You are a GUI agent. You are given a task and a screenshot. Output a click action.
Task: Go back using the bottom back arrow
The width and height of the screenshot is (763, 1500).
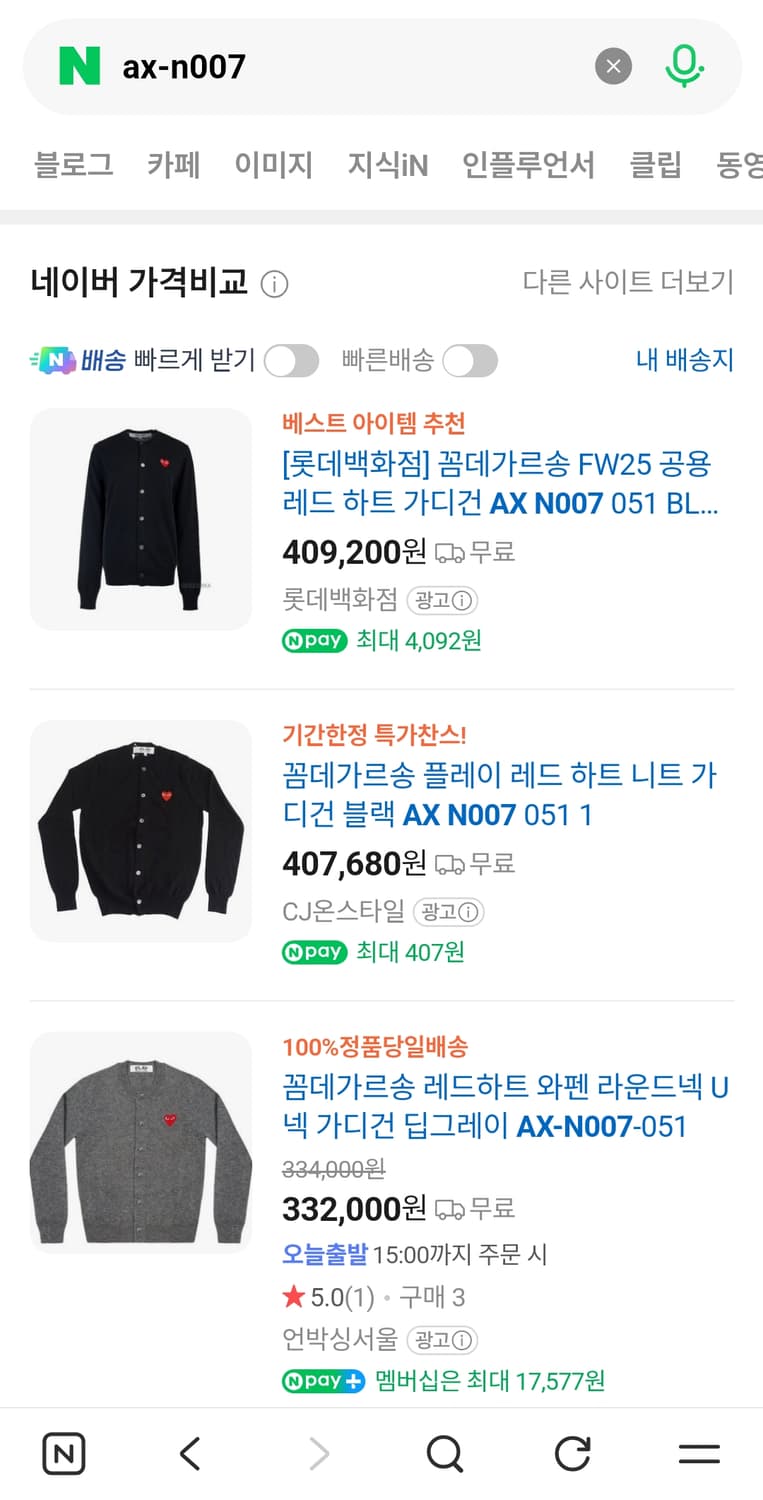coord(190,1453)
